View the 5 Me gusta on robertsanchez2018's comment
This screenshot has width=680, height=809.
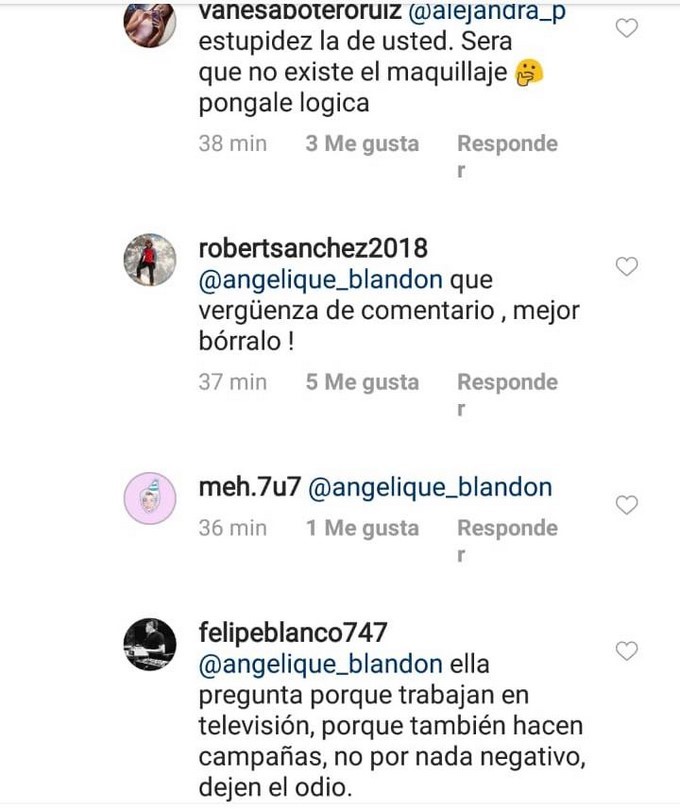pyautogui.click(x=362, y=382)
